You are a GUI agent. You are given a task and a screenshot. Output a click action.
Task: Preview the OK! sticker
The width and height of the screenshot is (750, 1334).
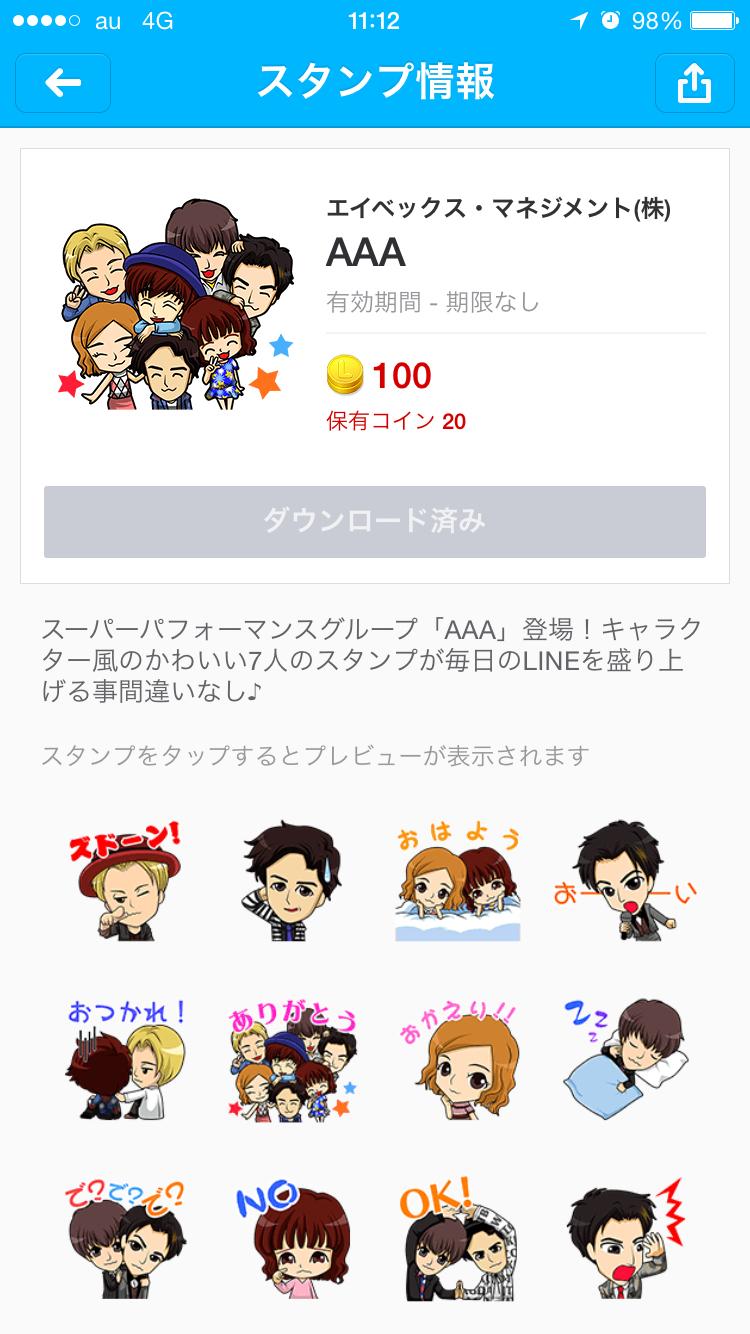tap(458, 1238)
